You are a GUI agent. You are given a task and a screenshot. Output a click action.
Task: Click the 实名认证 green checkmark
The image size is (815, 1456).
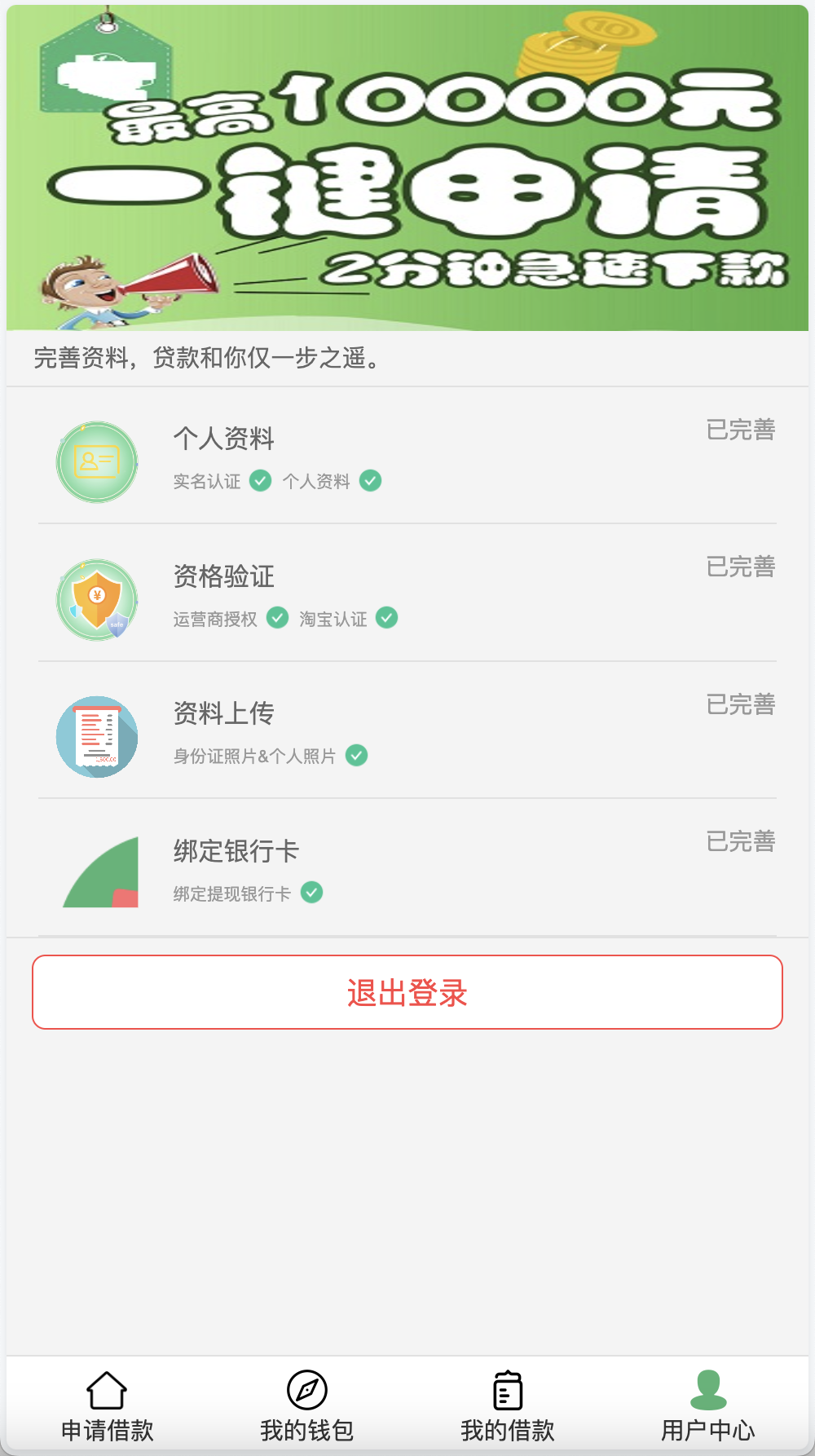click(x=260, y=481)
